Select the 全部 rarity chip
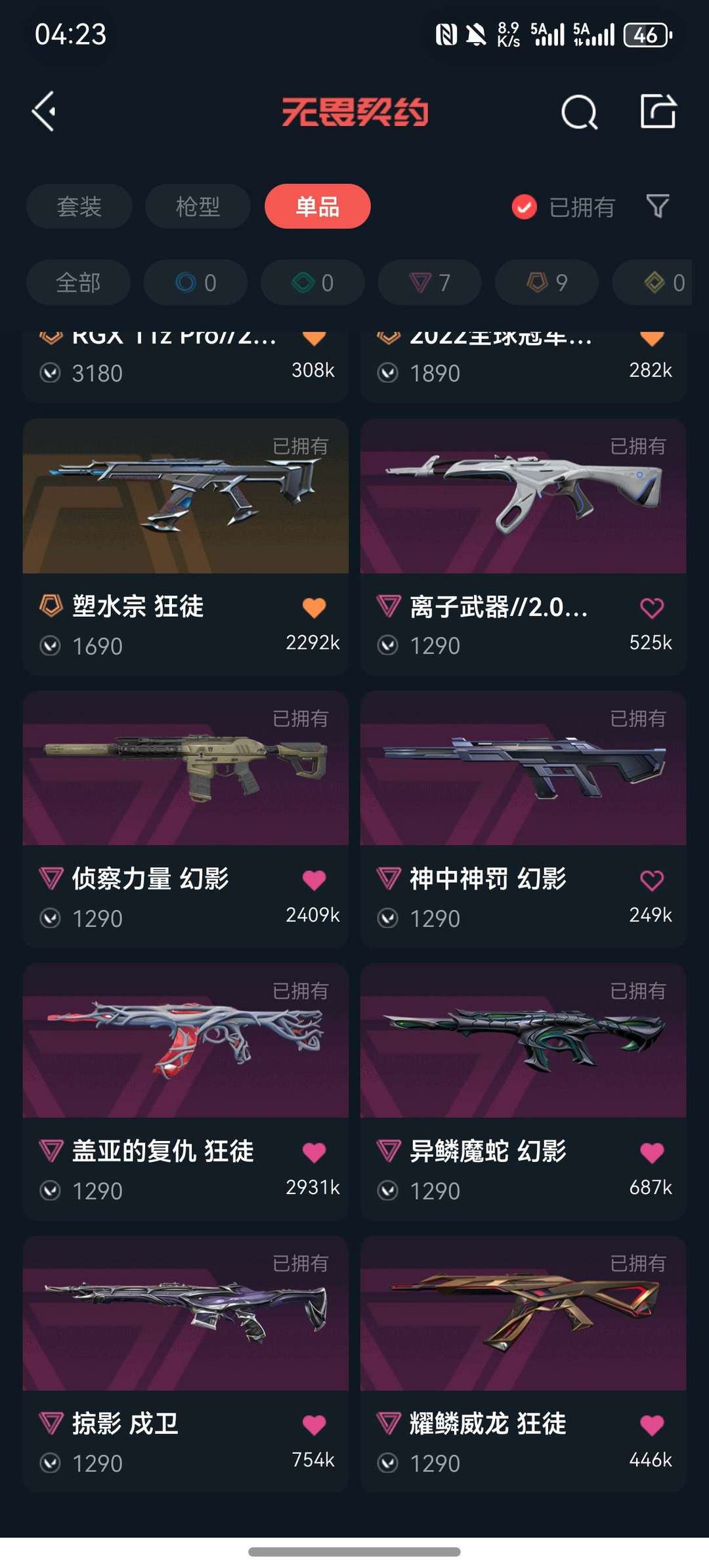The height and width of the screenshot is (1568, 709). coord(78,282)
